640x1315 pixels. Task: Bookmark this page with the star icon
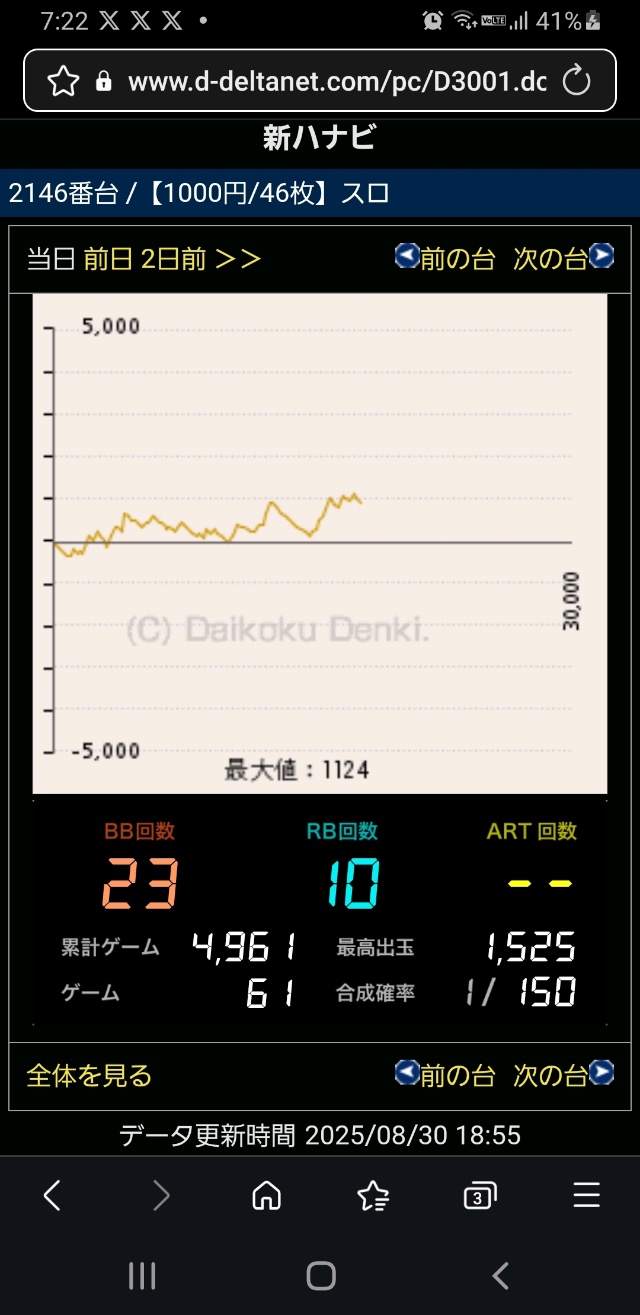click(63, 82)
